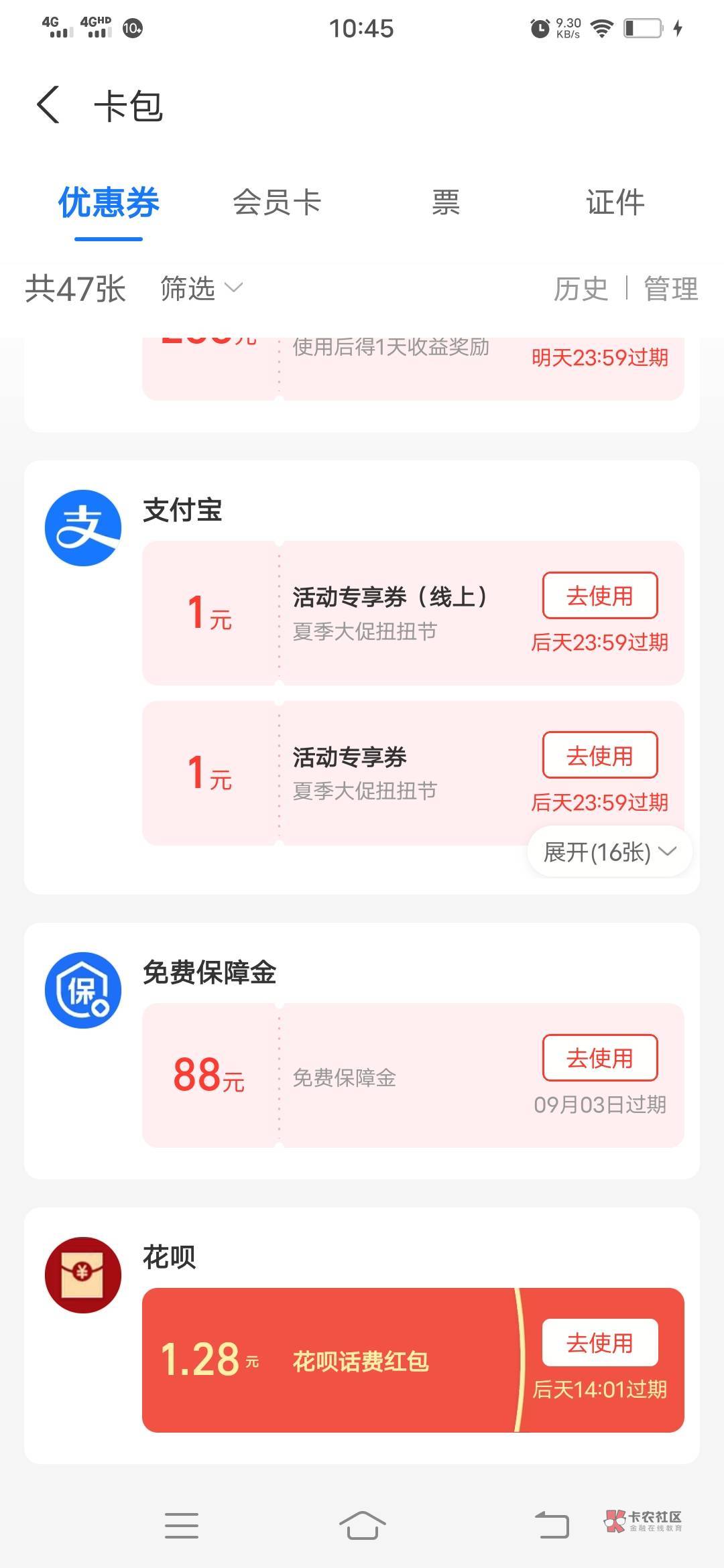This screenshot has width=724, height=1568.
Task: Select the 优惠券 tab
Action: pos(109,202)
